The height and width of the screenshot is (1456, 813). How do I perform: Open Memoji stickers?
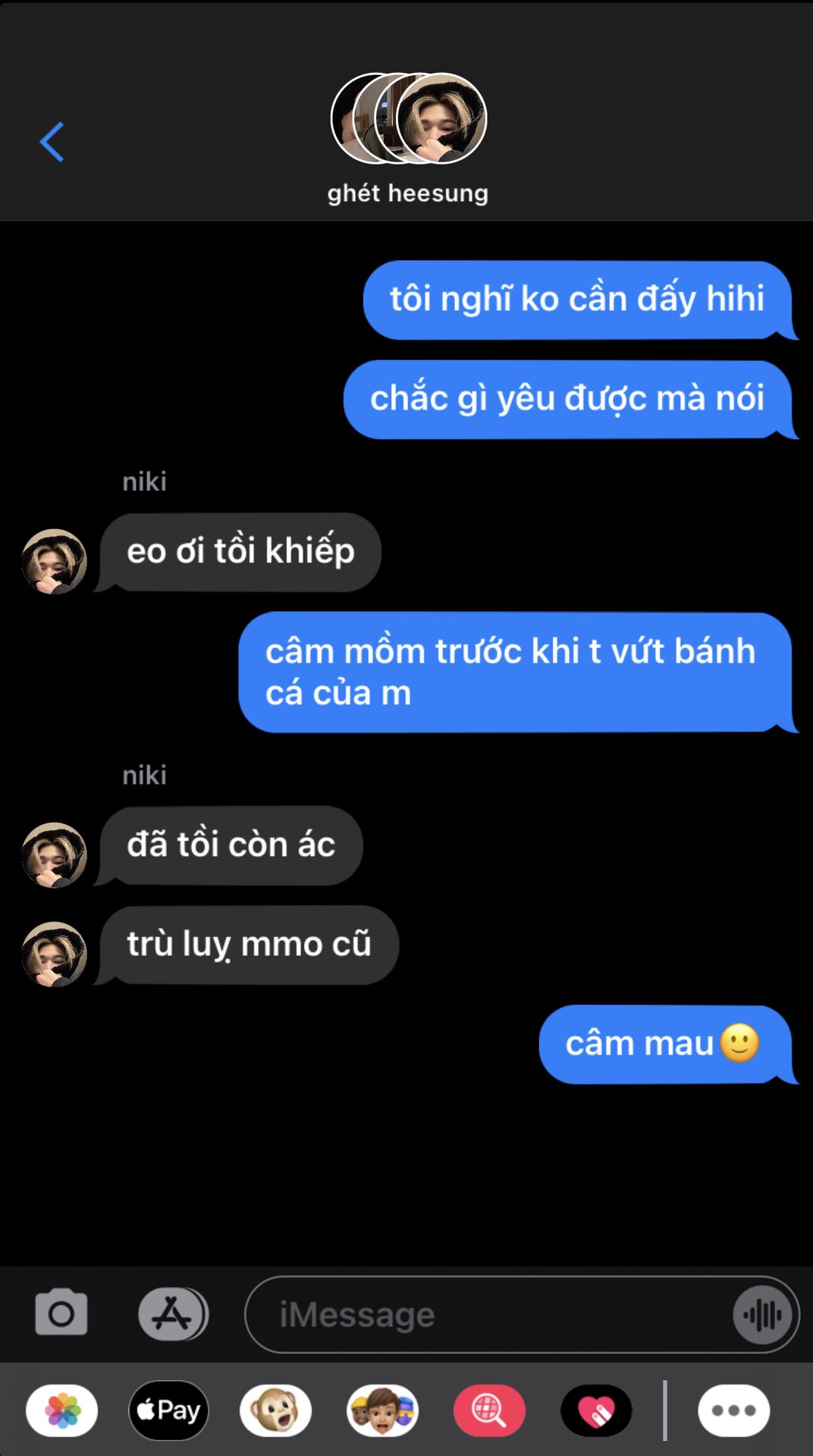coord(382,1410)
